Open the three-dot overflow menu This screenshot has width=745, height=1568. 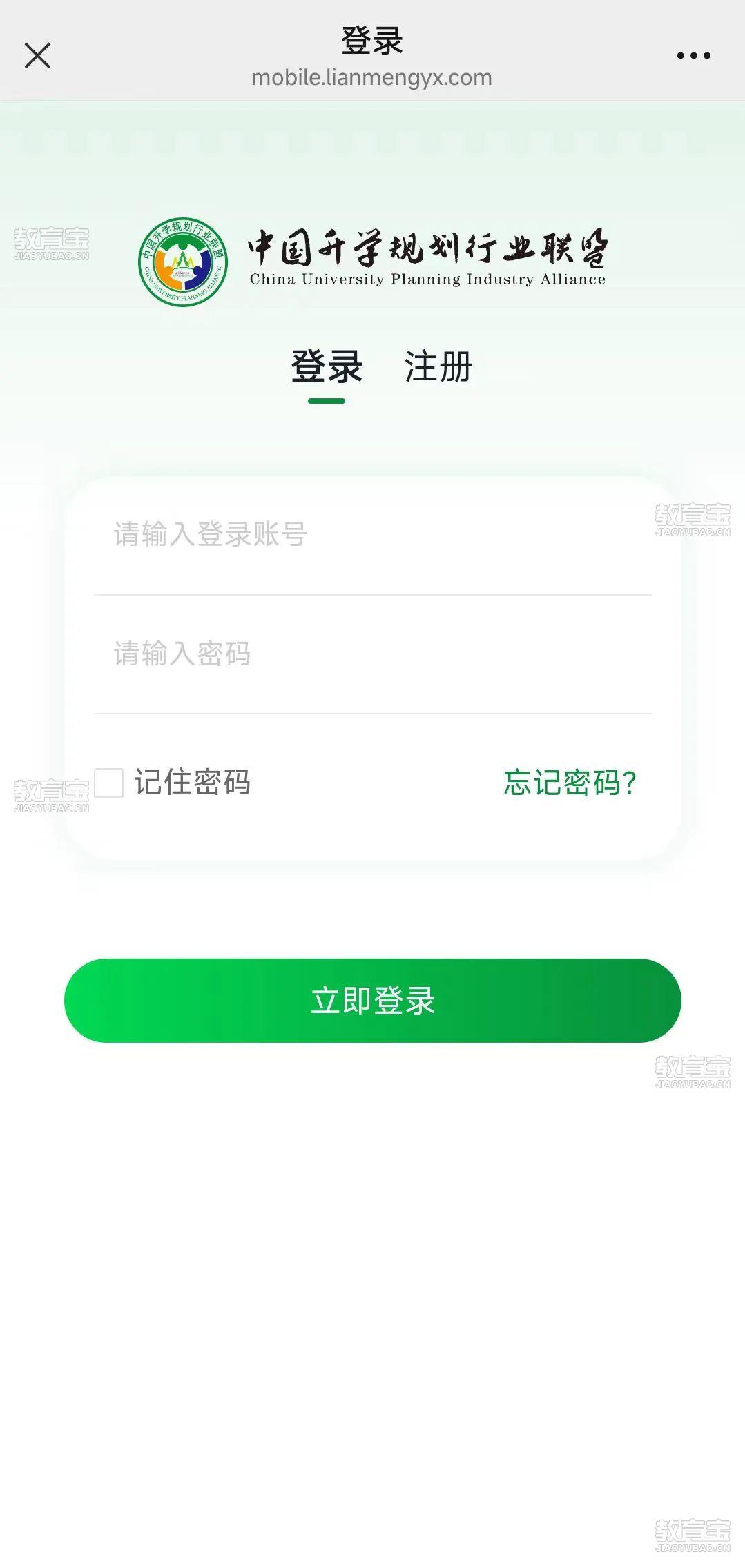click(693, 56)
